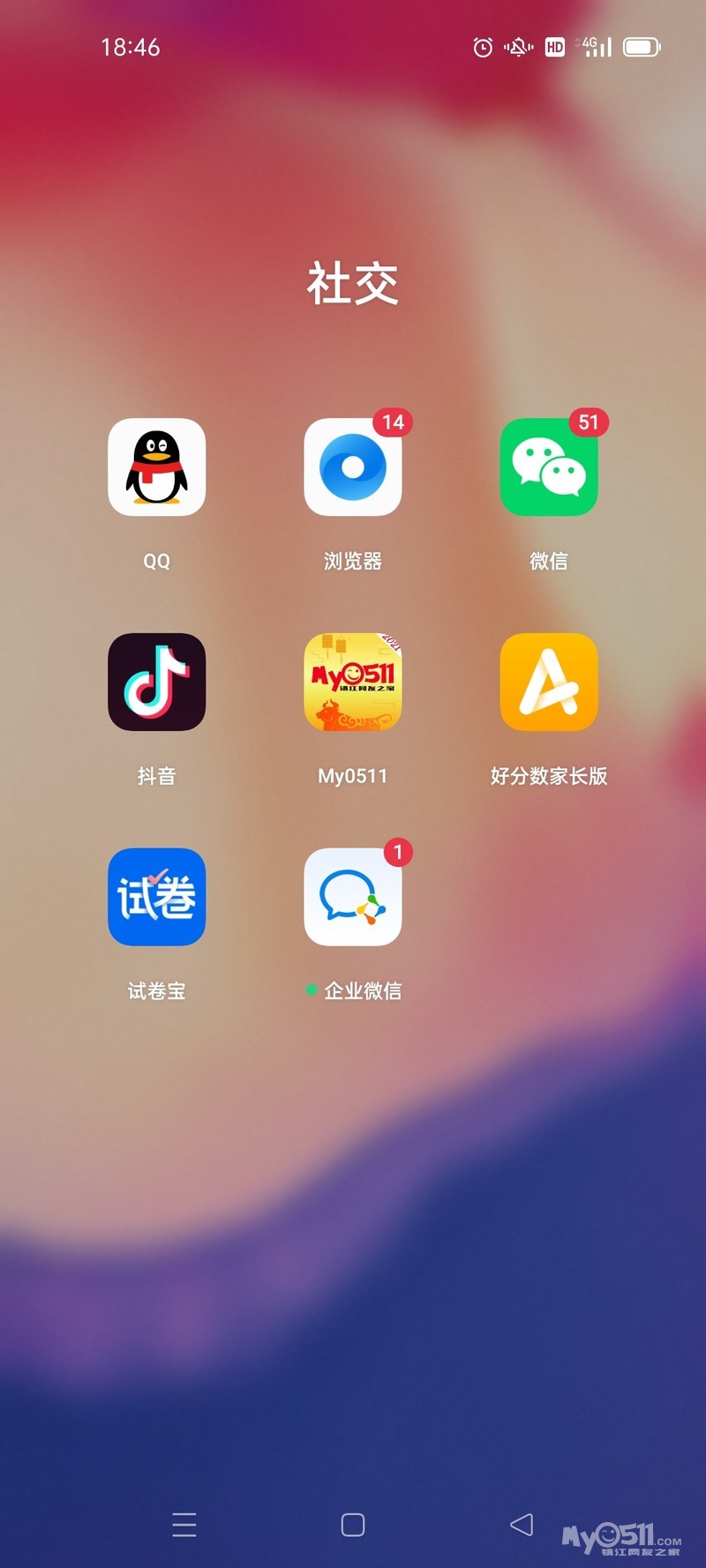Return to the home screen

[x=352, y=1524]
